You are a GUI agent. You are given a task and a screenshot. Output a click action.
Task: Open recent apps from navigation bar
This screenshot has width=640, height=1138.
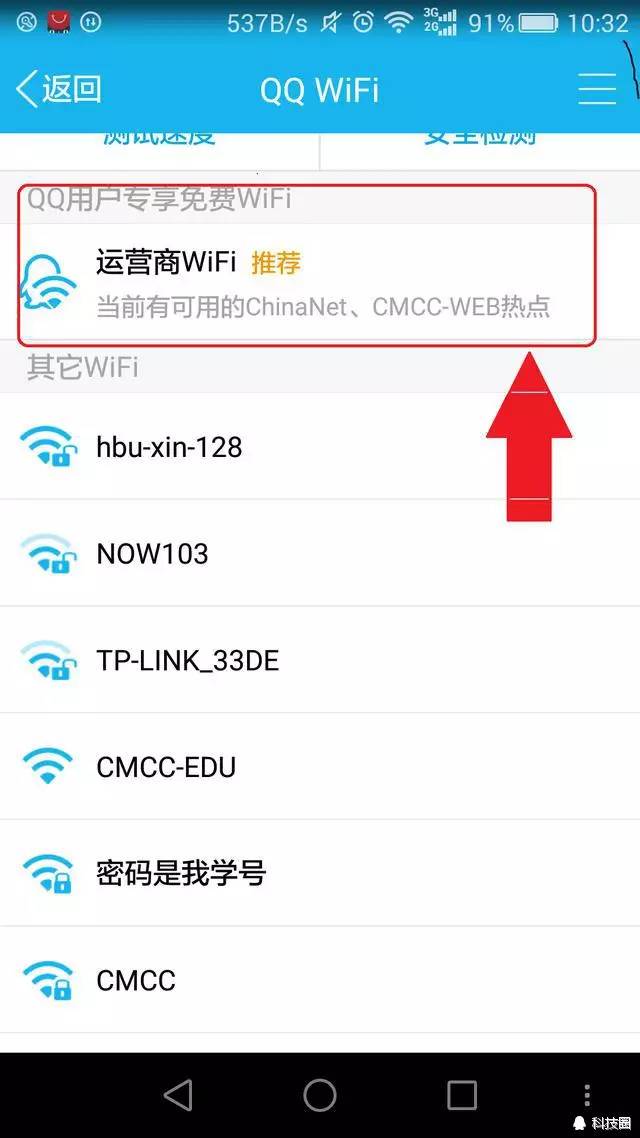tap(462, 1095)
